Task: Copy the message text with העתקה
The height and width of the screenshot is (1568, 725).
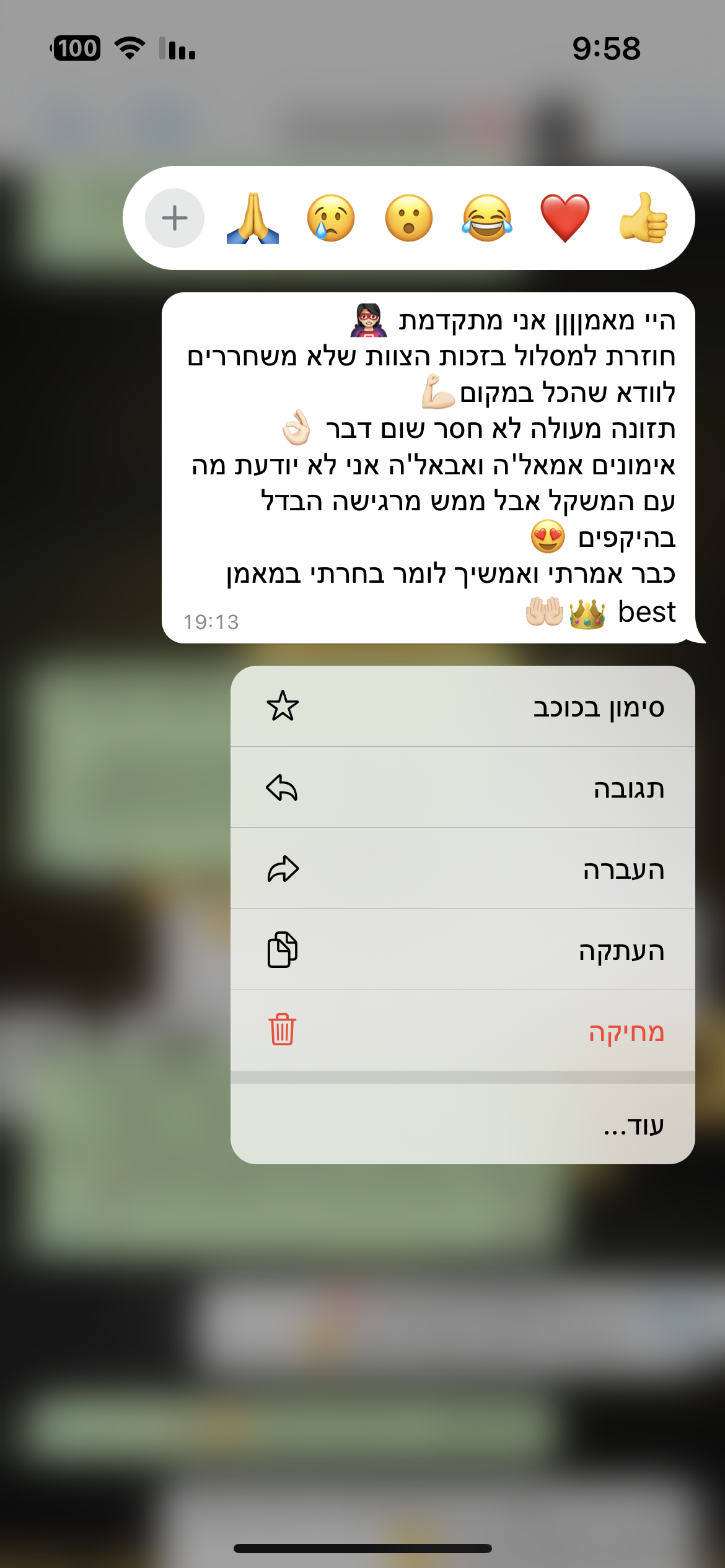Action: (x=462, y=950)
